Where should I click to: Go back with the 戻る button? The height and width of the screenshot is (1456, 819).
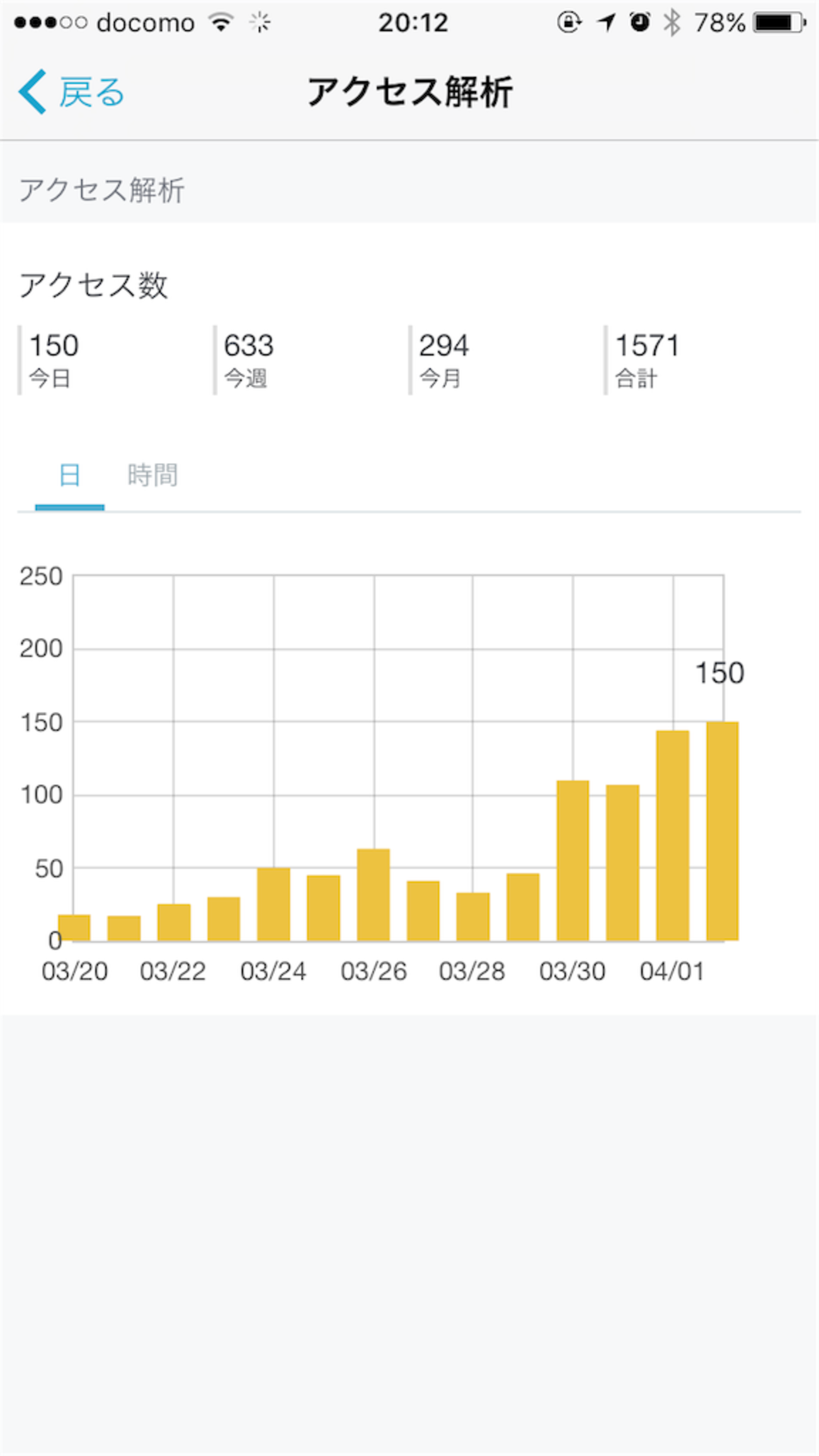pyautogui.click(x=71, y=92)
